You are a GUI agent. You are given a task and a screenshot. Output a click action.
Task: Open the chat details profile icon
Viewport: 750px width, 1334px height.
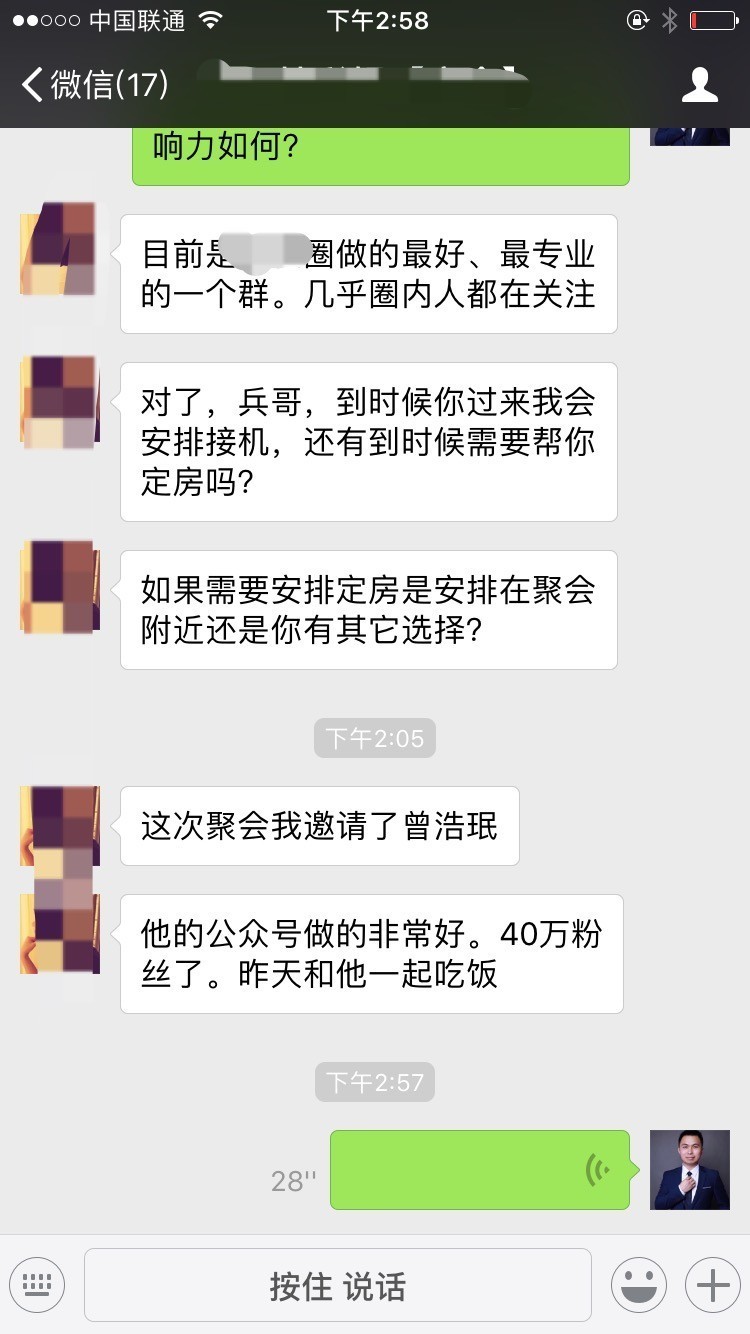pyautogui.click(x=700, y=85)
